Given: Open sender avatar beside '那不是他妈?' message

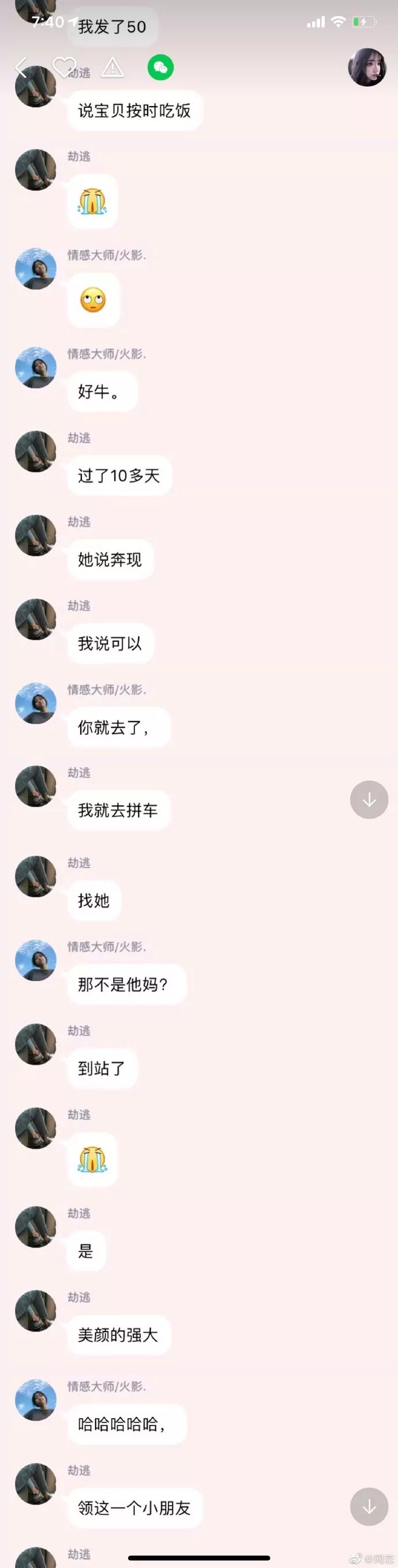Looking at the screenshot, I should coord(35,960).
